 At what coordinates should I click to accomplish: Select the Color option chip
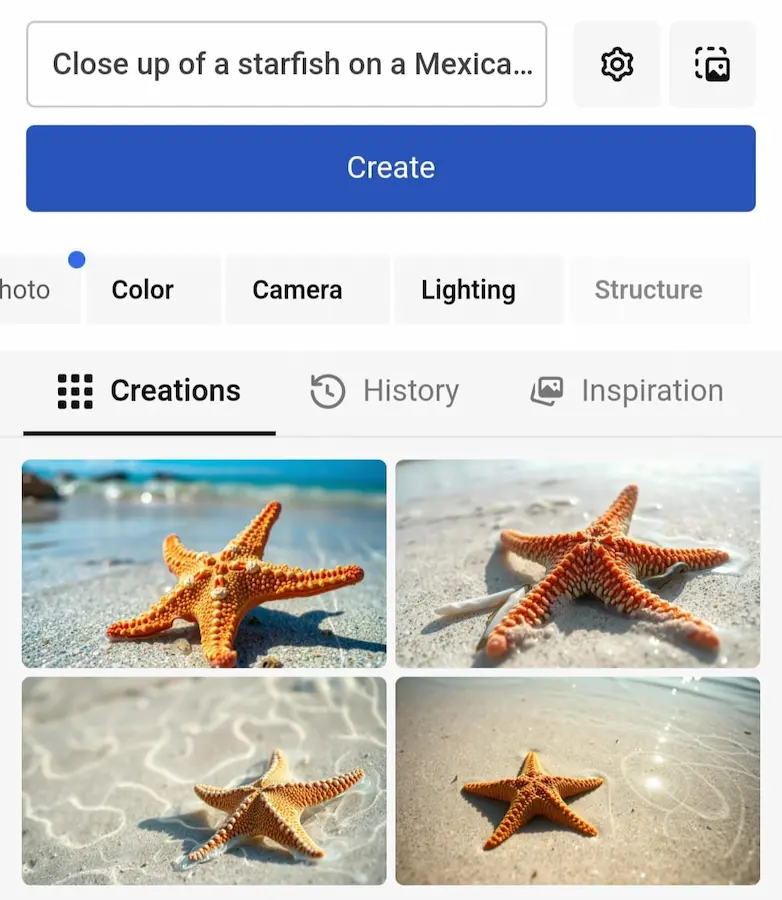[143, 290]
